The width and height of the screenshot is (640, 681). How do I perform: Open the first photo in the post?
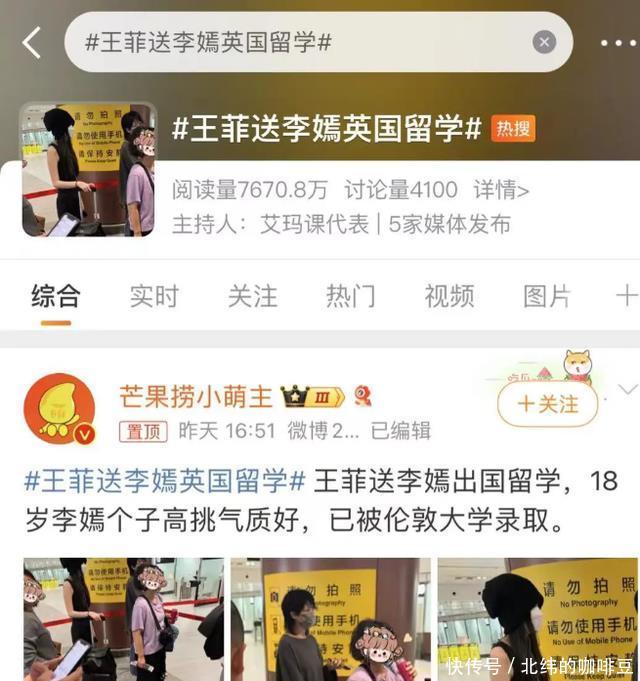pos(122,618)
